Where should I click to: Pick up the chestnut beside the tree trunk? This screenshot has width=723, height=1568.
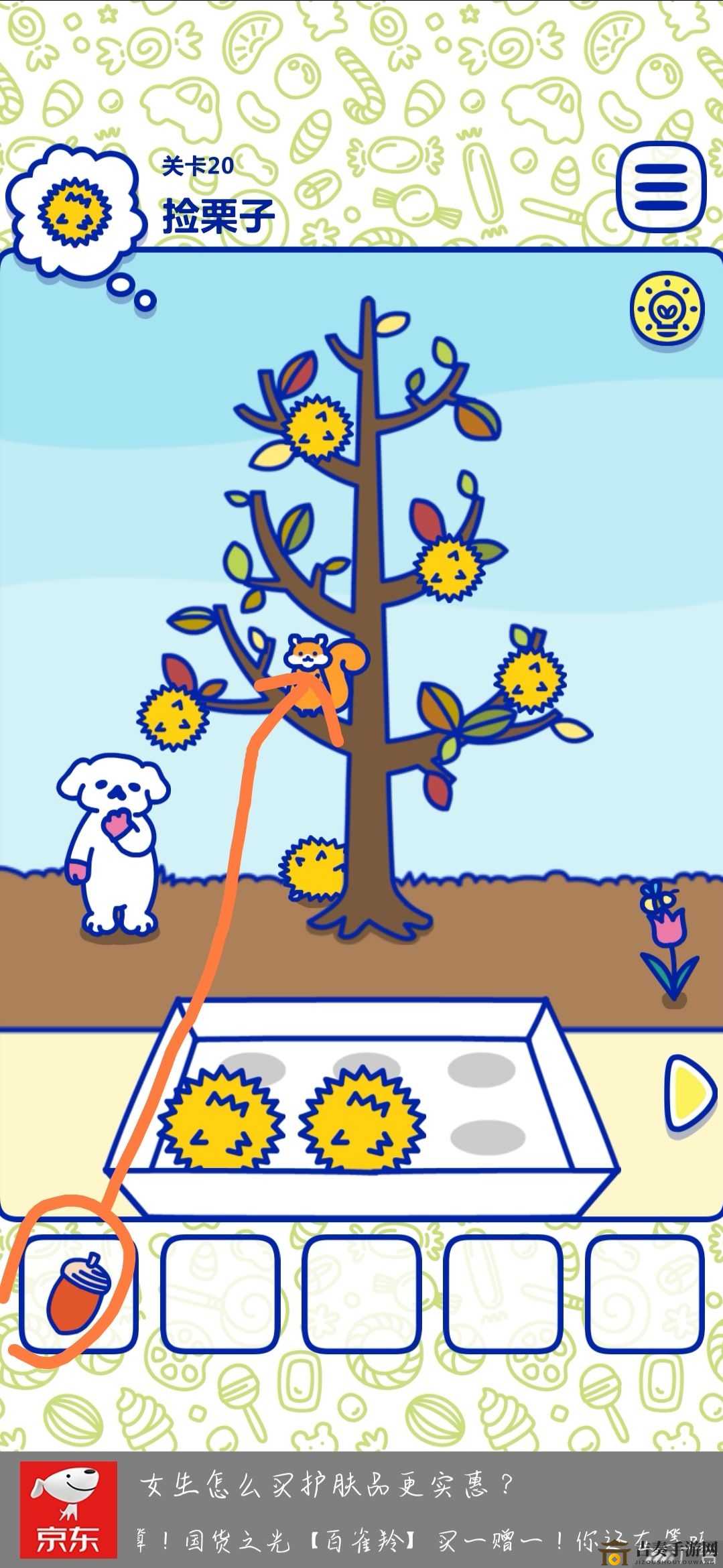[312, 868]
